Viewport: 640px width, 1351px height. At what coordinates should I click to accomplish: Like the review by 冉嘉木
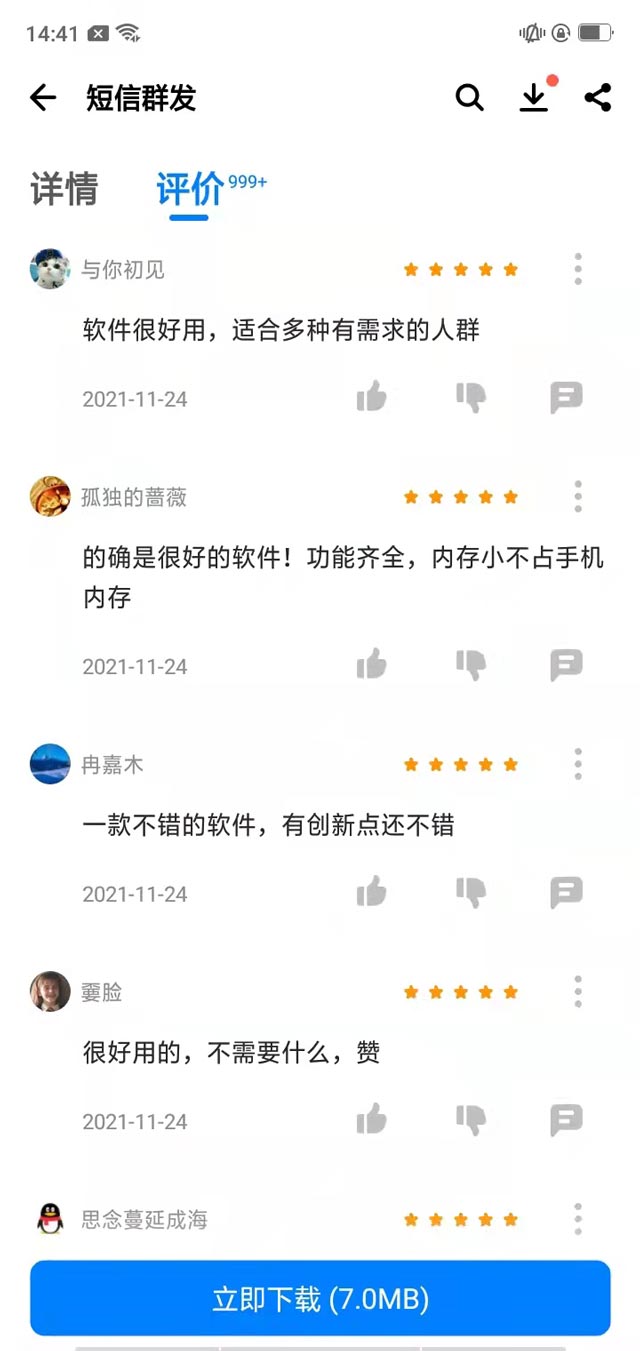(x=371, y=891)
